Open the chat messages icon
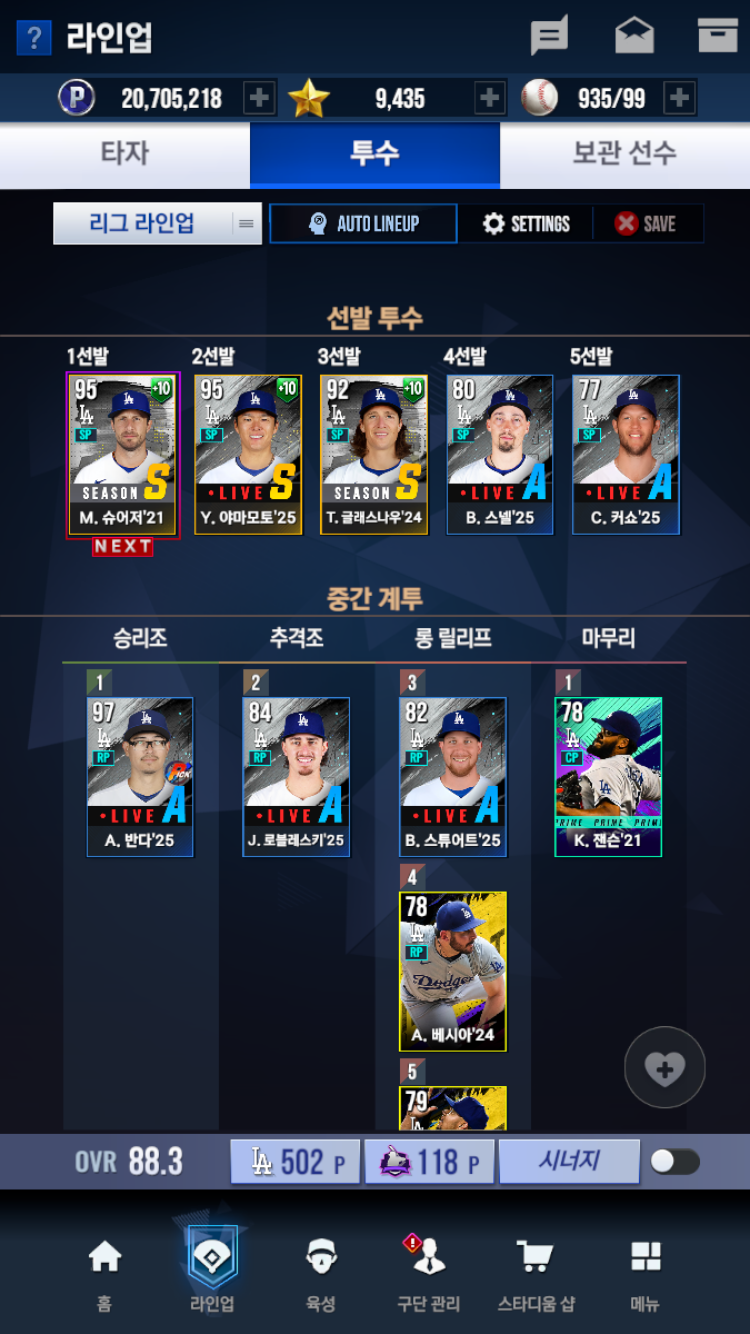 549,36
